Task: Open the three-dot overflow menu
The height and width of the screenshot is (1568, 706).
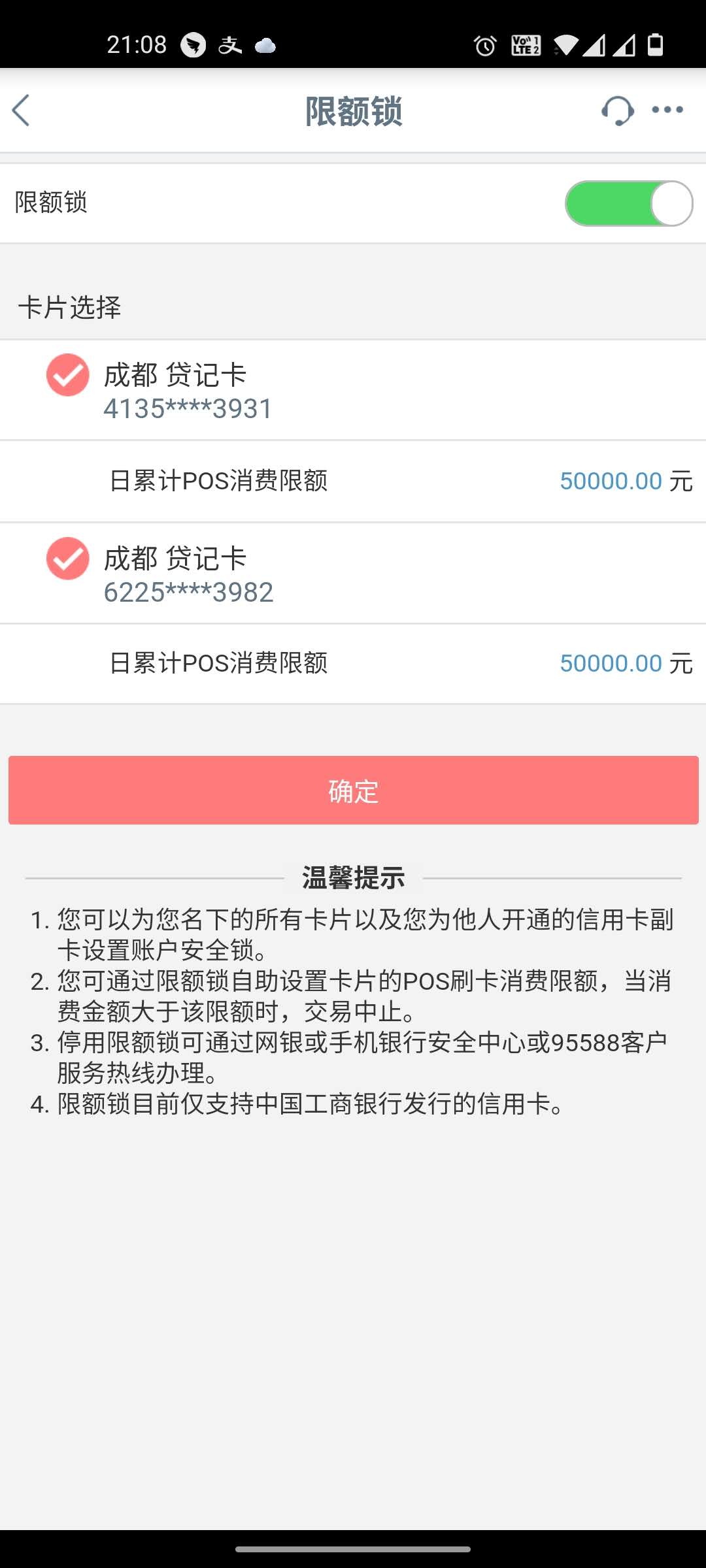Action: click(x=667, y=110)
